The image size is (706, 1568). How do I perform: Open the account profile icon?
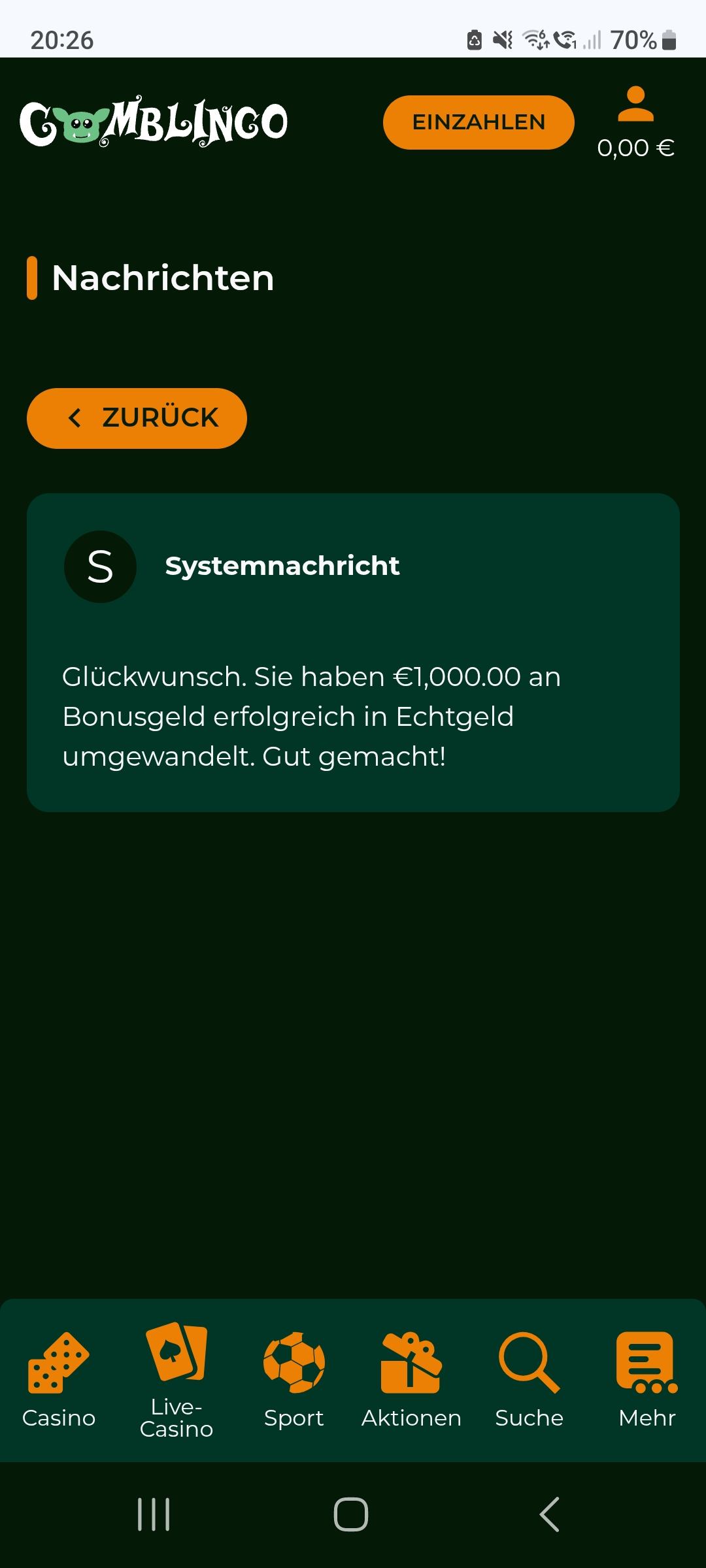(x=635, y=105)
